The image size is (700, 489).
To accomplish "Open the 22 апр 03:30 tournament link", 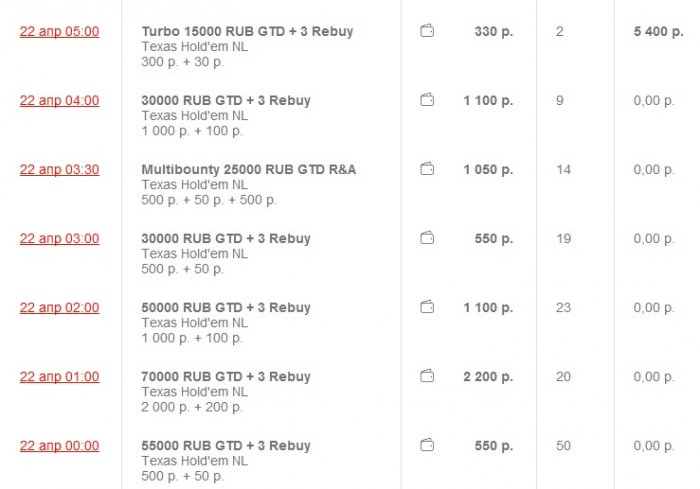I will pos(59,170).
